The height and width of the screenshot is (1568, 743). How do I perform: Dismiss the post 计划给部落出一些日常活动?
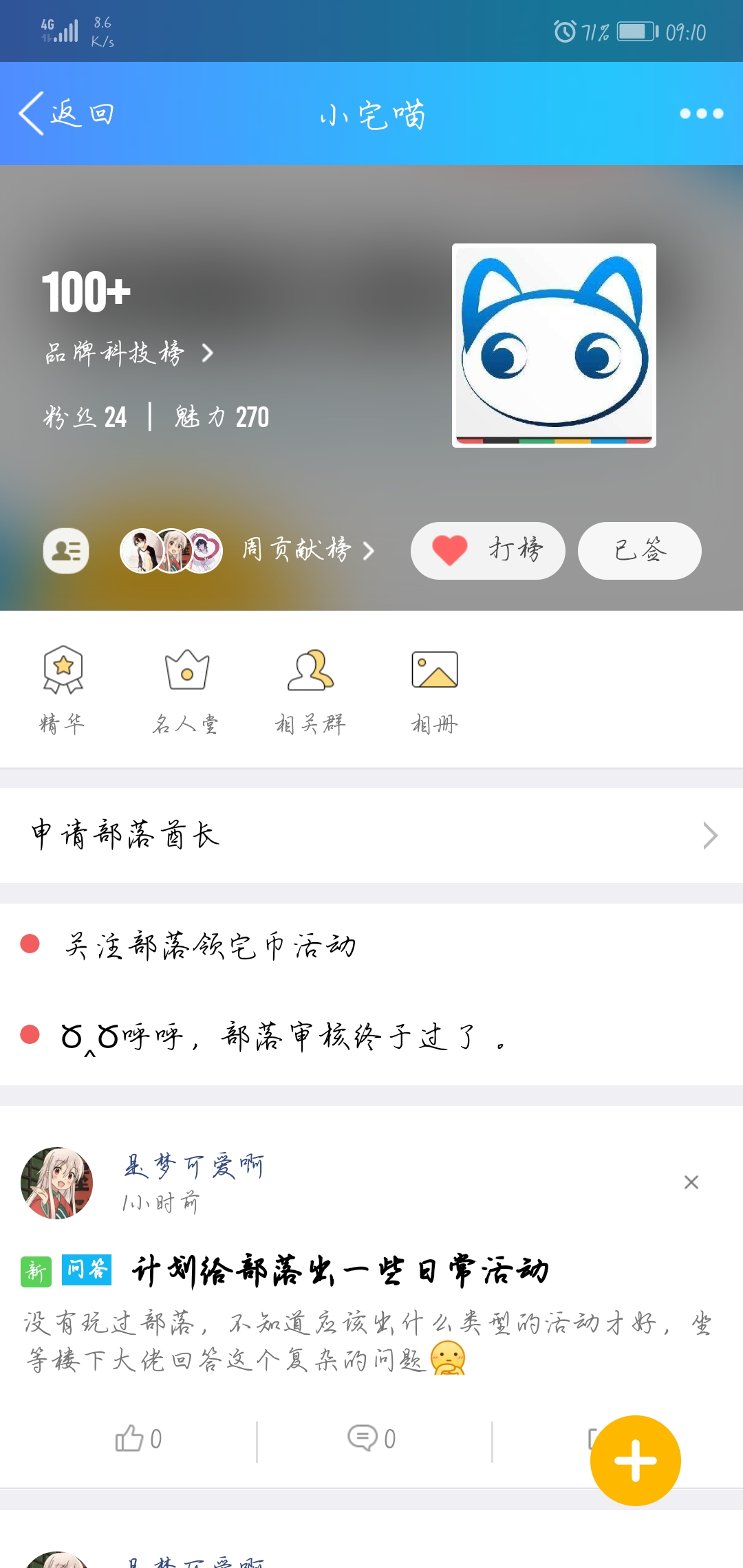point(691,1182)
